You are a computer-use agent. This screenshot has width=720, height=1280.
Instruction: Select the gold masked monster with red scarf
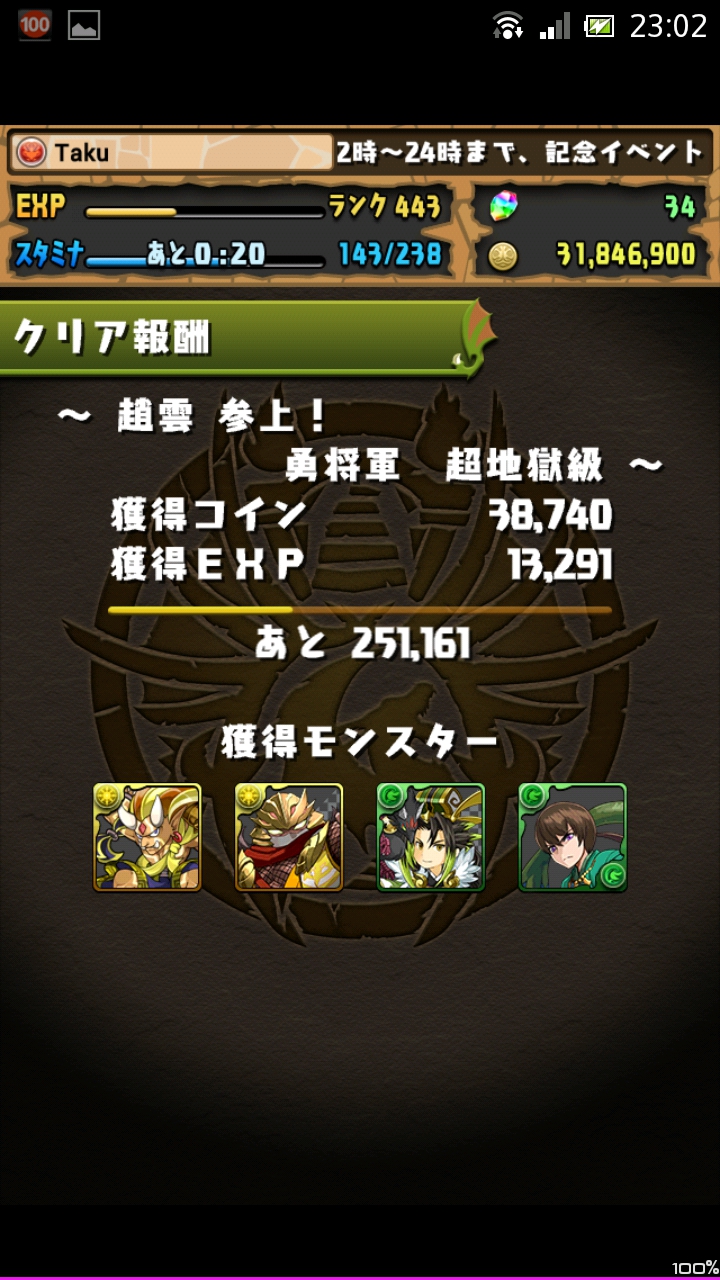coord(289,837)
